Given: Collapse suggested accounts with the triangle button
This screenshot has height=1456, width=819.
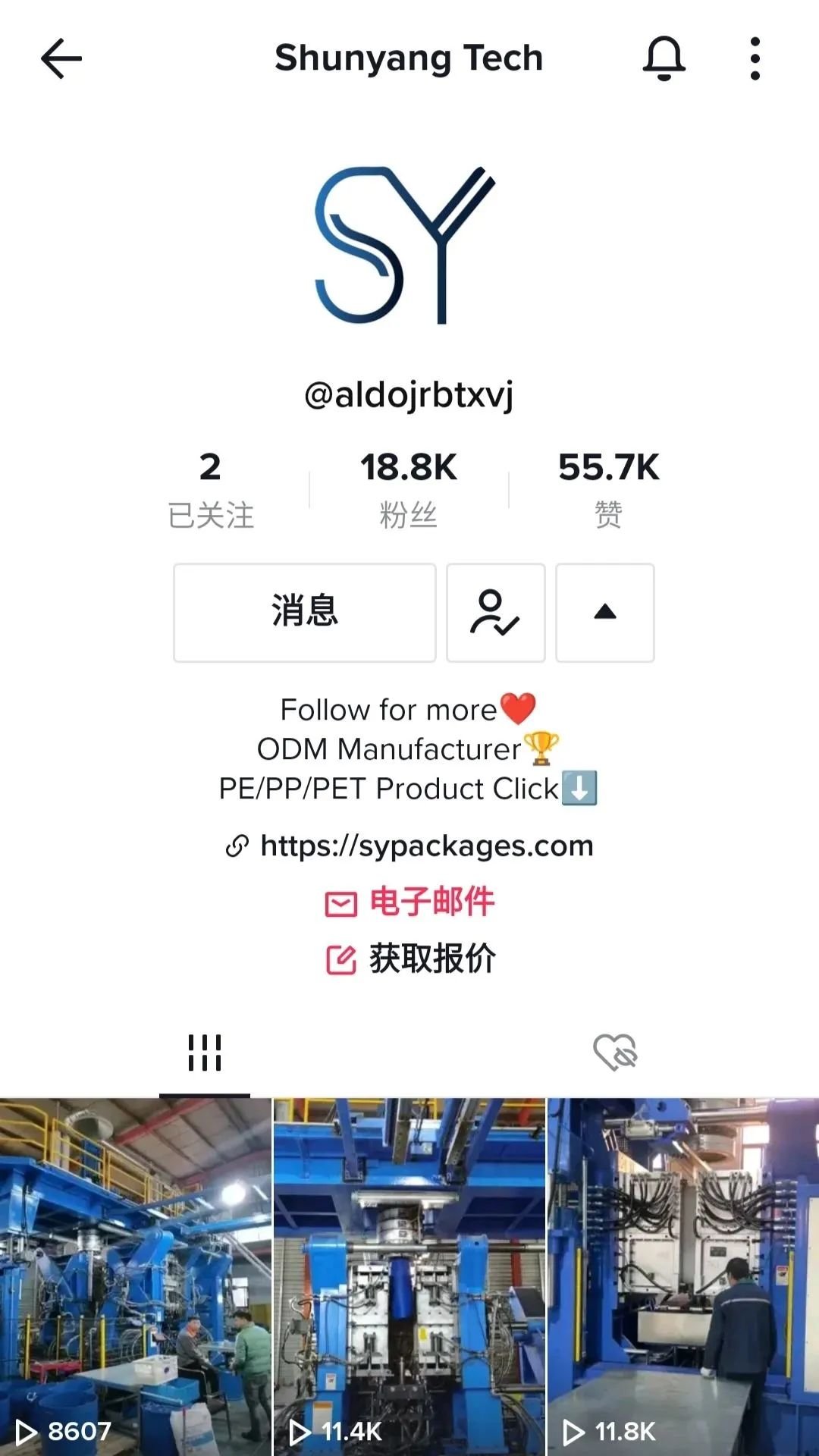Looking at the screenshot, I should point(605,613).
